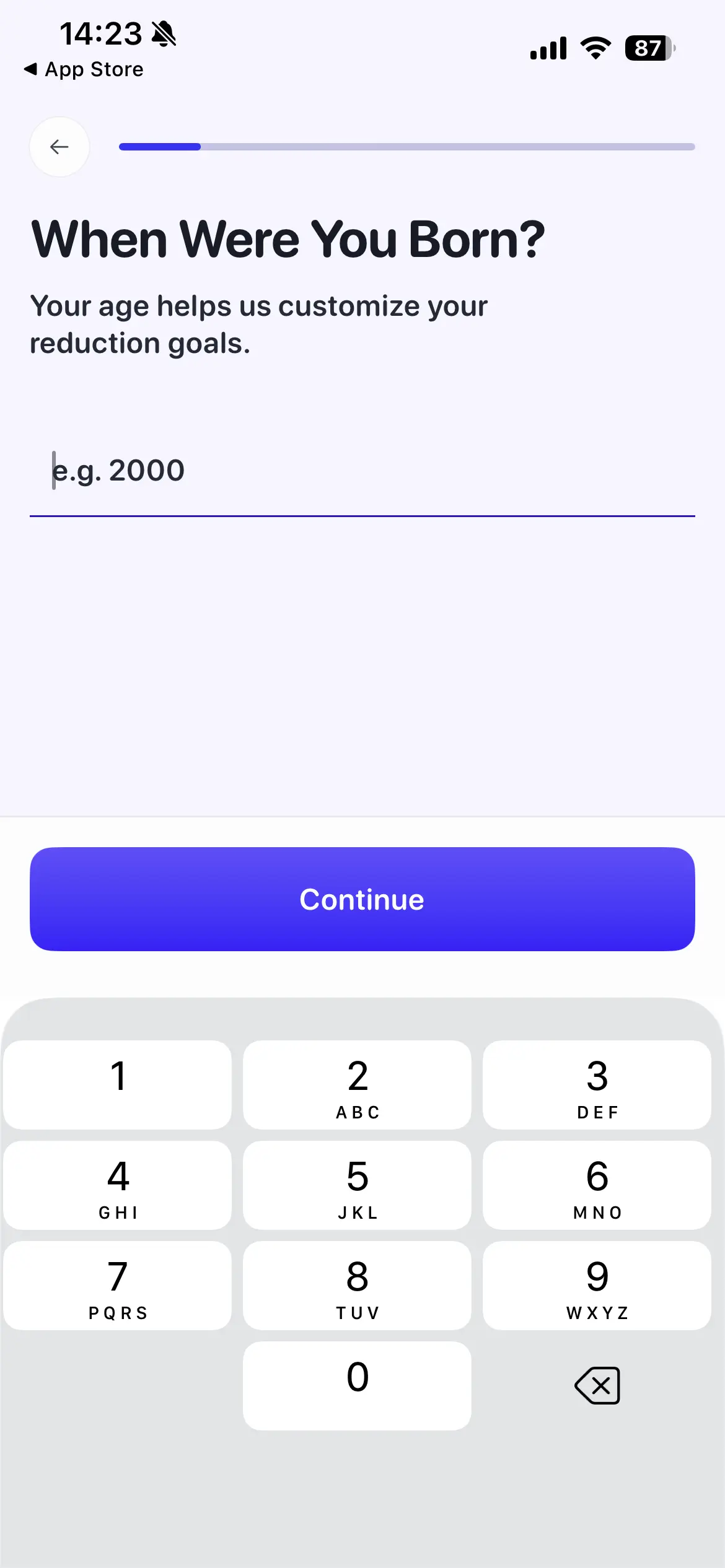Return to App Store from status bar
The height and width of the screenshot is (1568, 725).
(84, 69)
